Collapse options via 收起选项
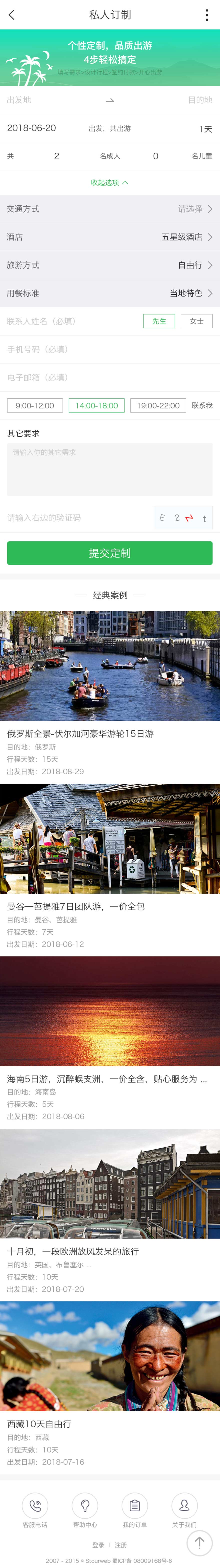The image size is (220, 1568). point(110,183)
